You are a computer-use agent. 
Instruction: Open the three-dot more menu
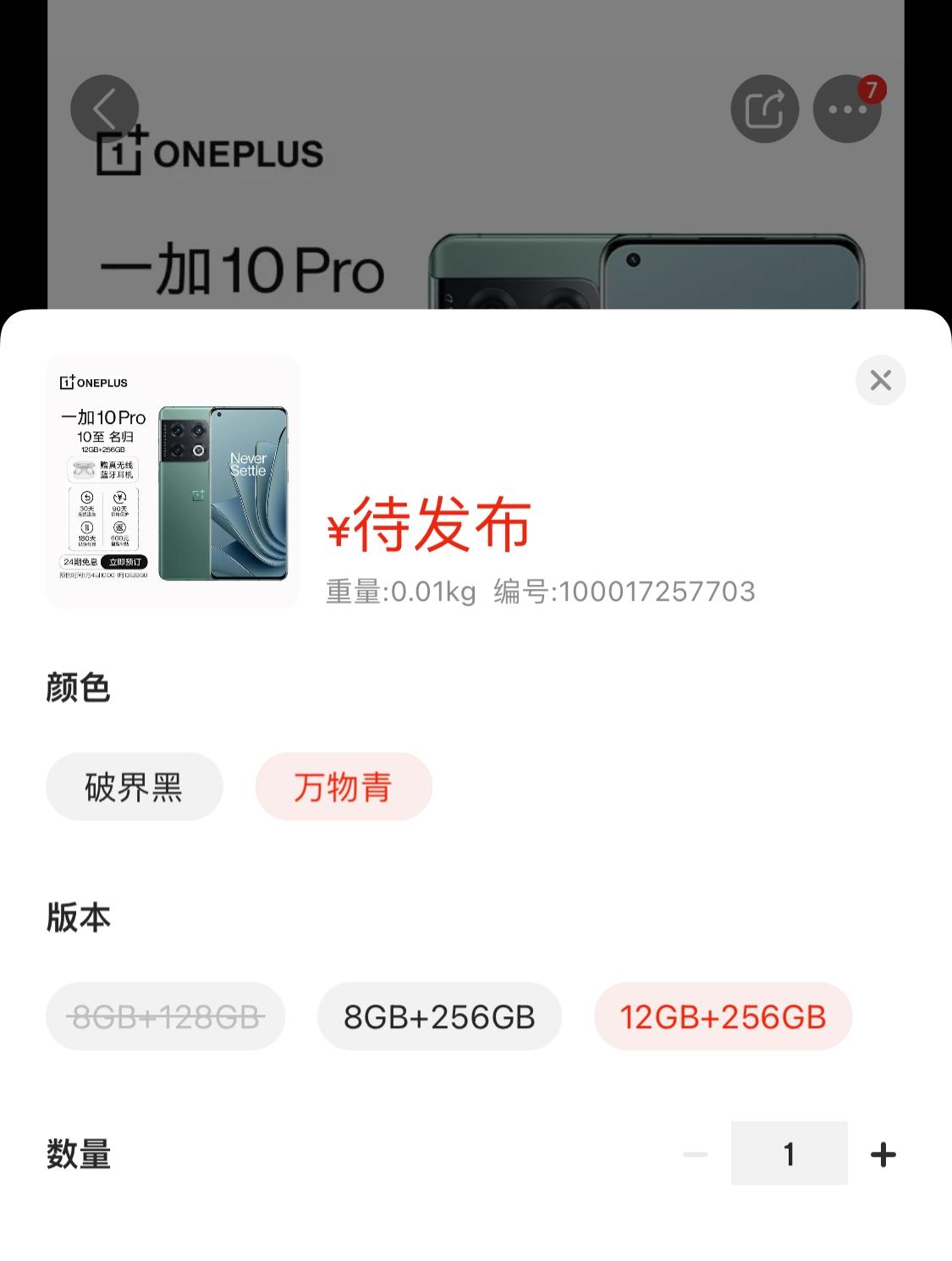[x=846, y=109]
